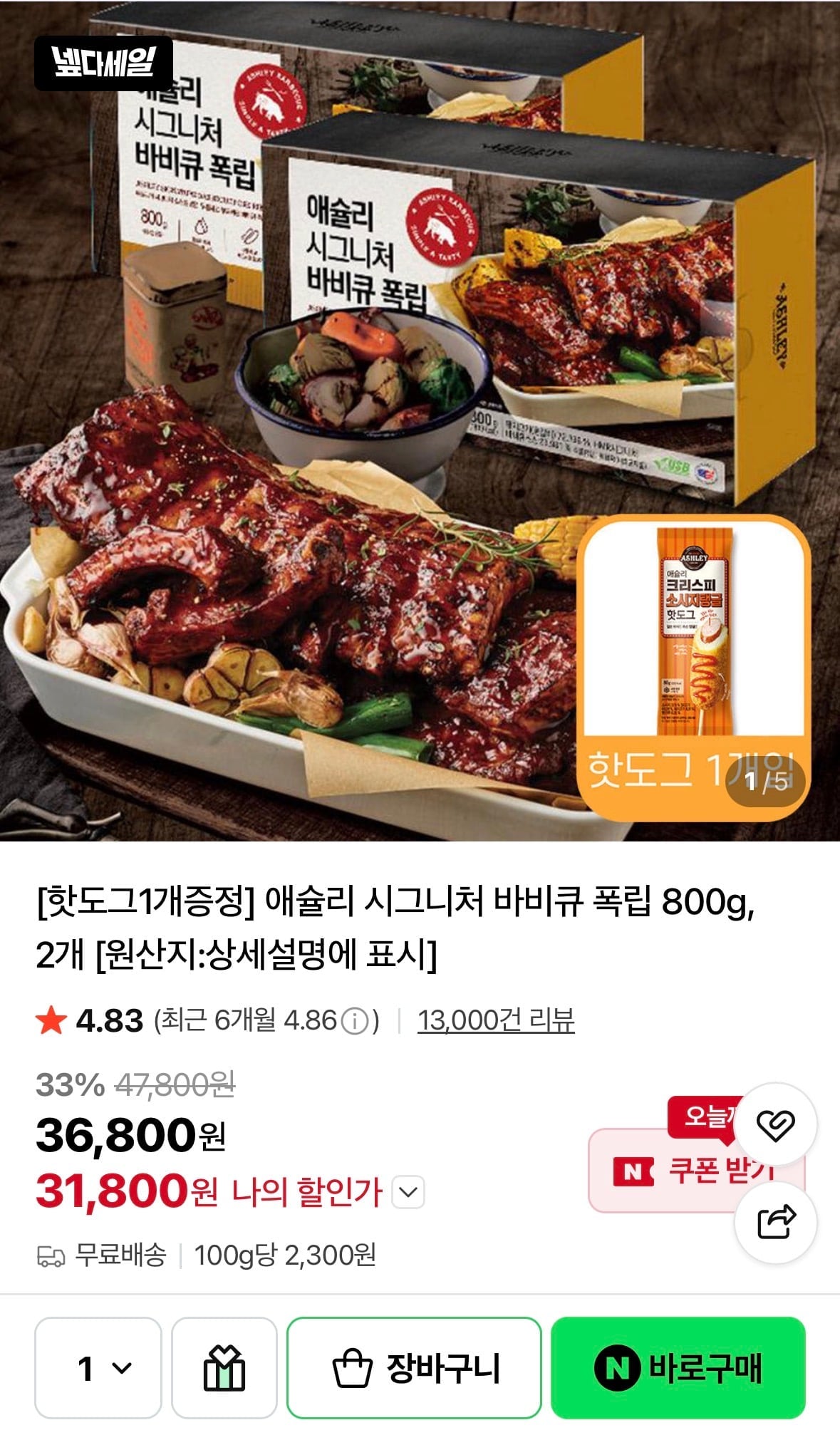Send this item as a gift
The image size is (840, 1430).
pos(224,1368)
